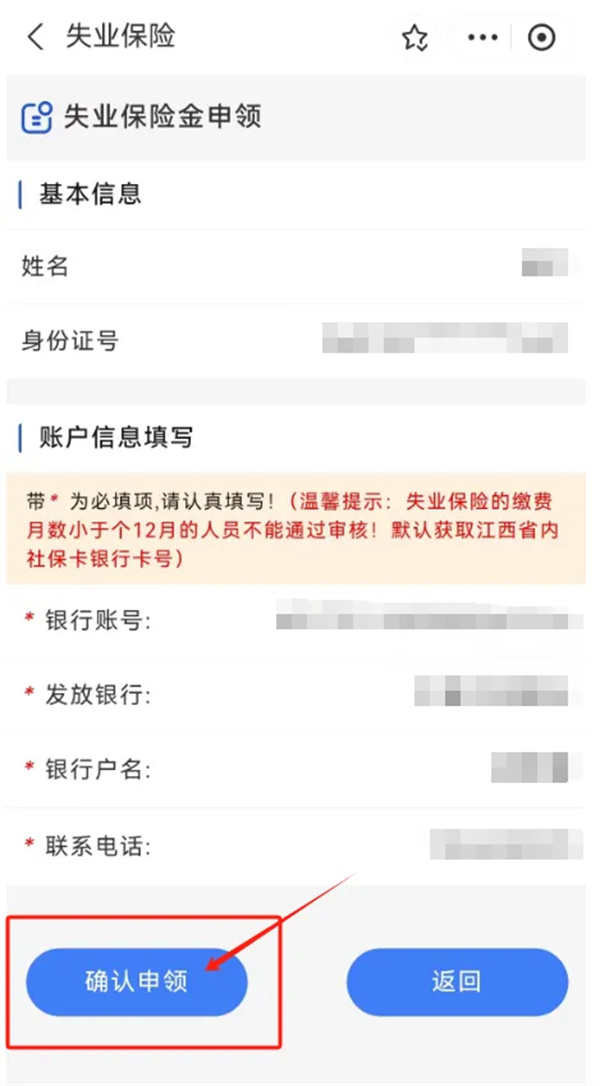Select the 发放银行 field
Screen dimensions: 600x1086
(490, 695)
